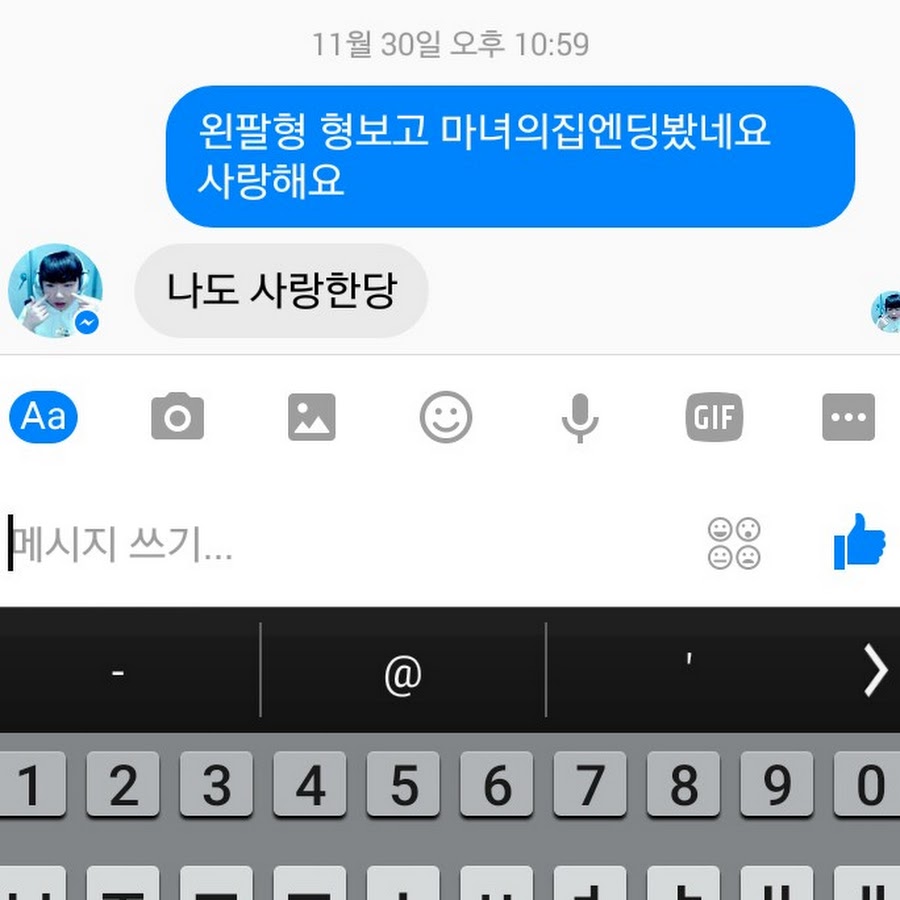The width and height of the screenshot is (900, 900).
Task: Expand keyboard suggestions with the arrow
Action: pos(874,671)
